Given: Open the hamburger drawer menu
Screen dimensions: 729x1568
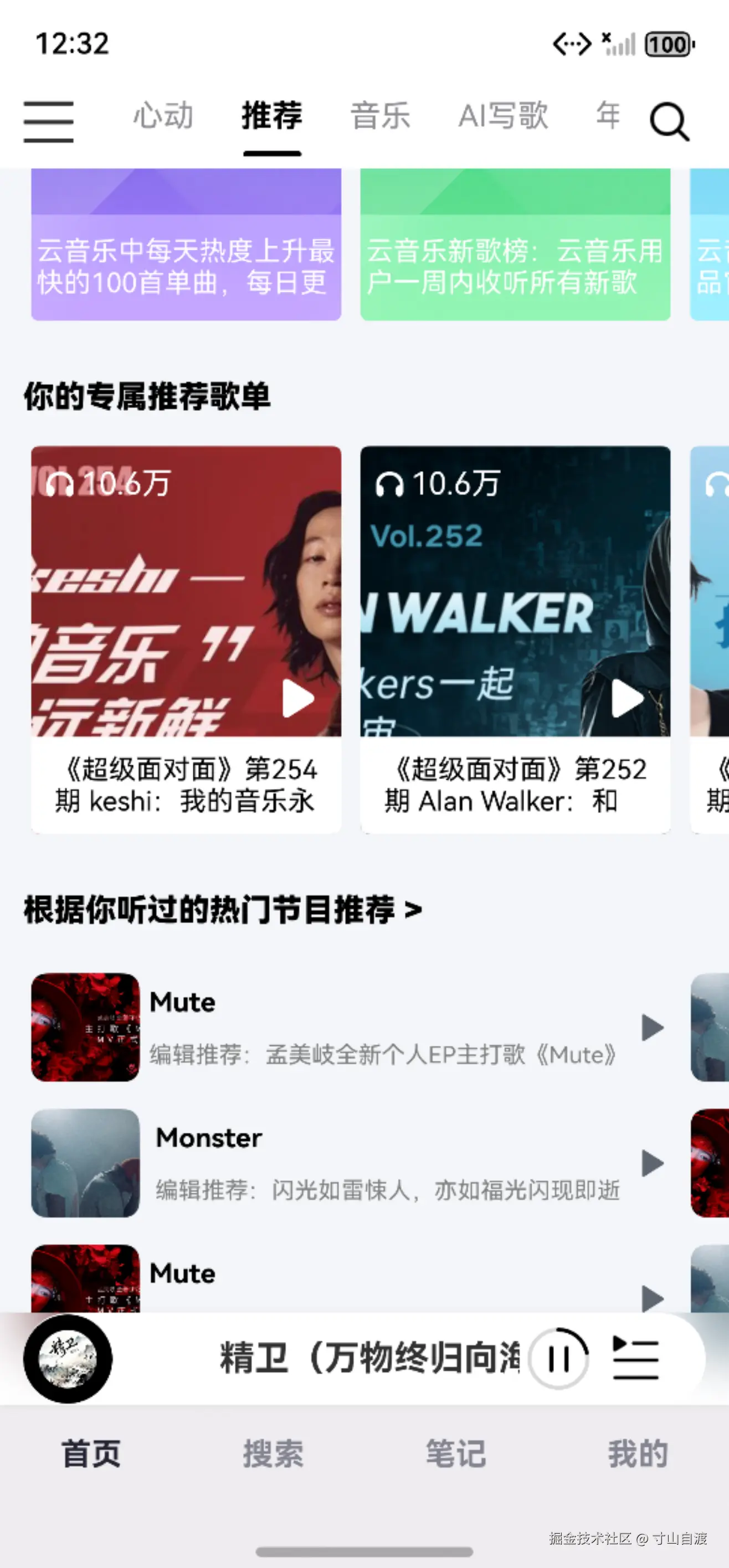Looking at the screenshot, I should click(49, 122).
